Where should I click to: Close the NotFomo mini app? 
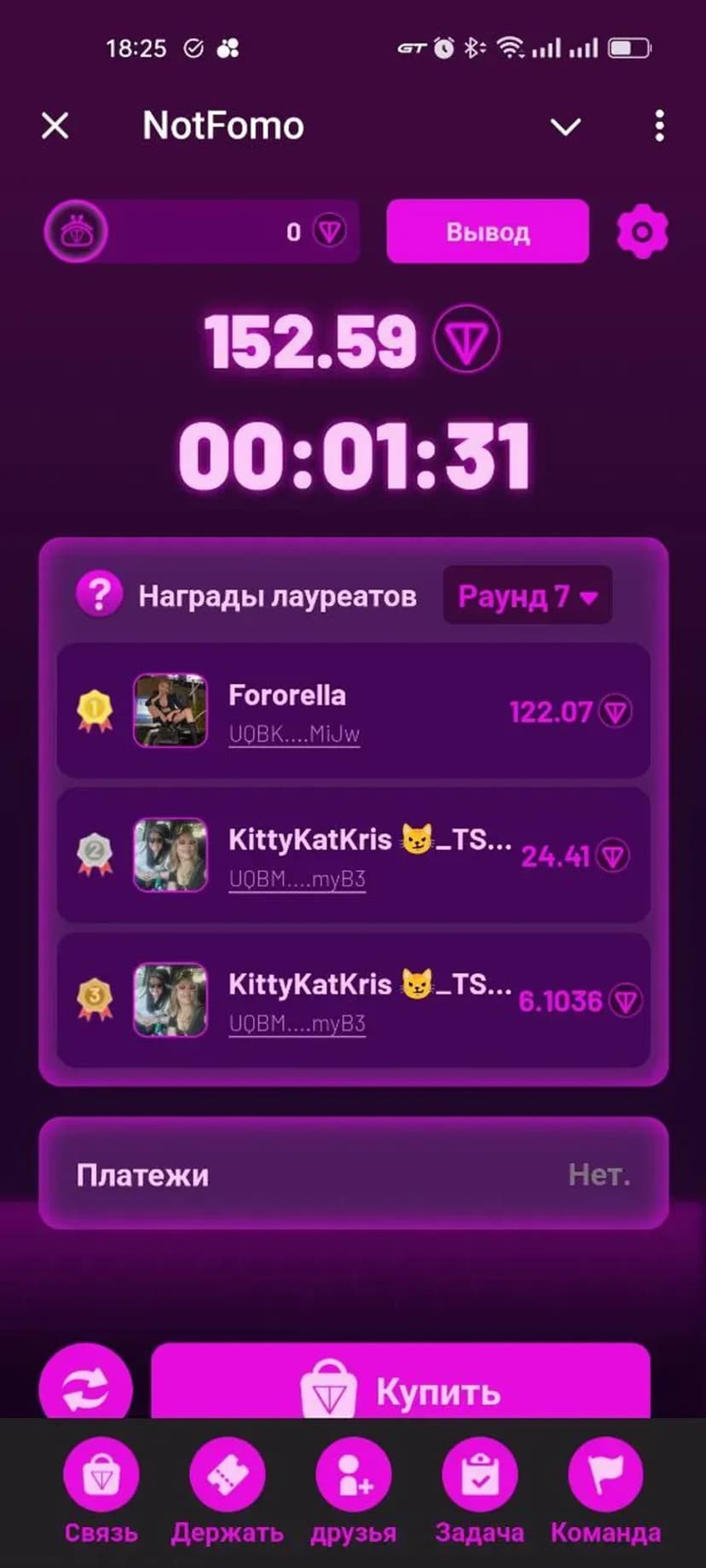(55, 126)
